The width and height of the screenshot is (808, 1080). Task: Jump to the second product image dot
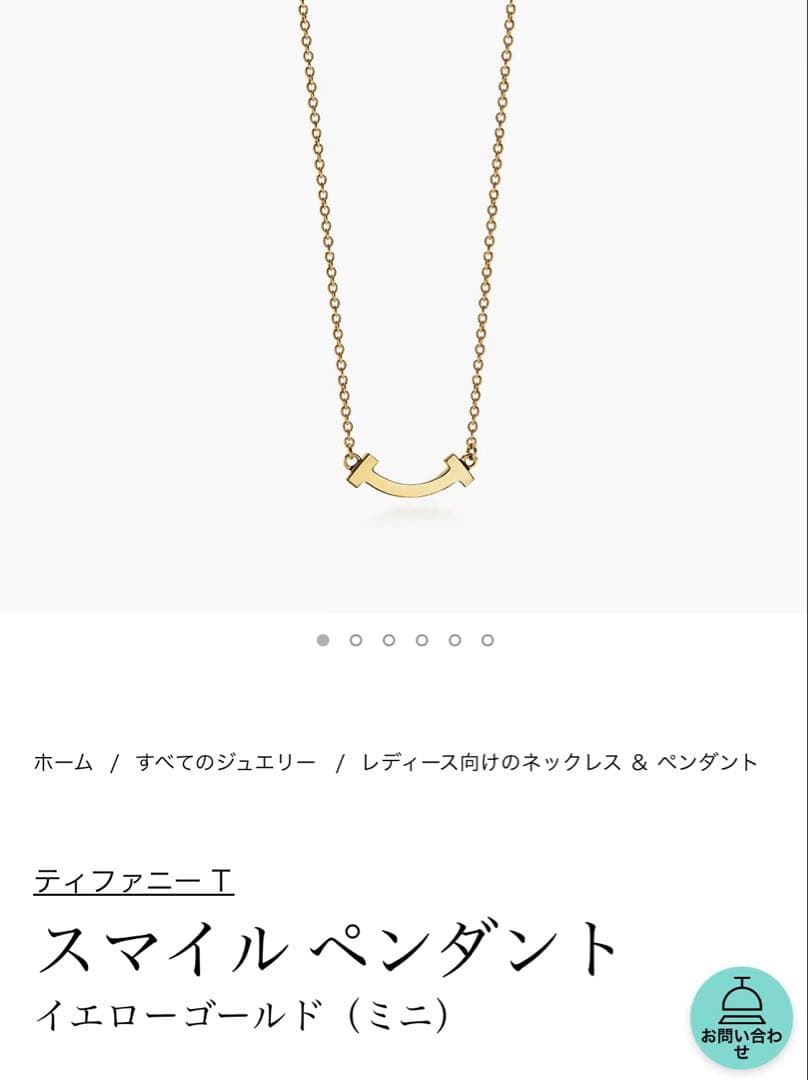[356, 640]
